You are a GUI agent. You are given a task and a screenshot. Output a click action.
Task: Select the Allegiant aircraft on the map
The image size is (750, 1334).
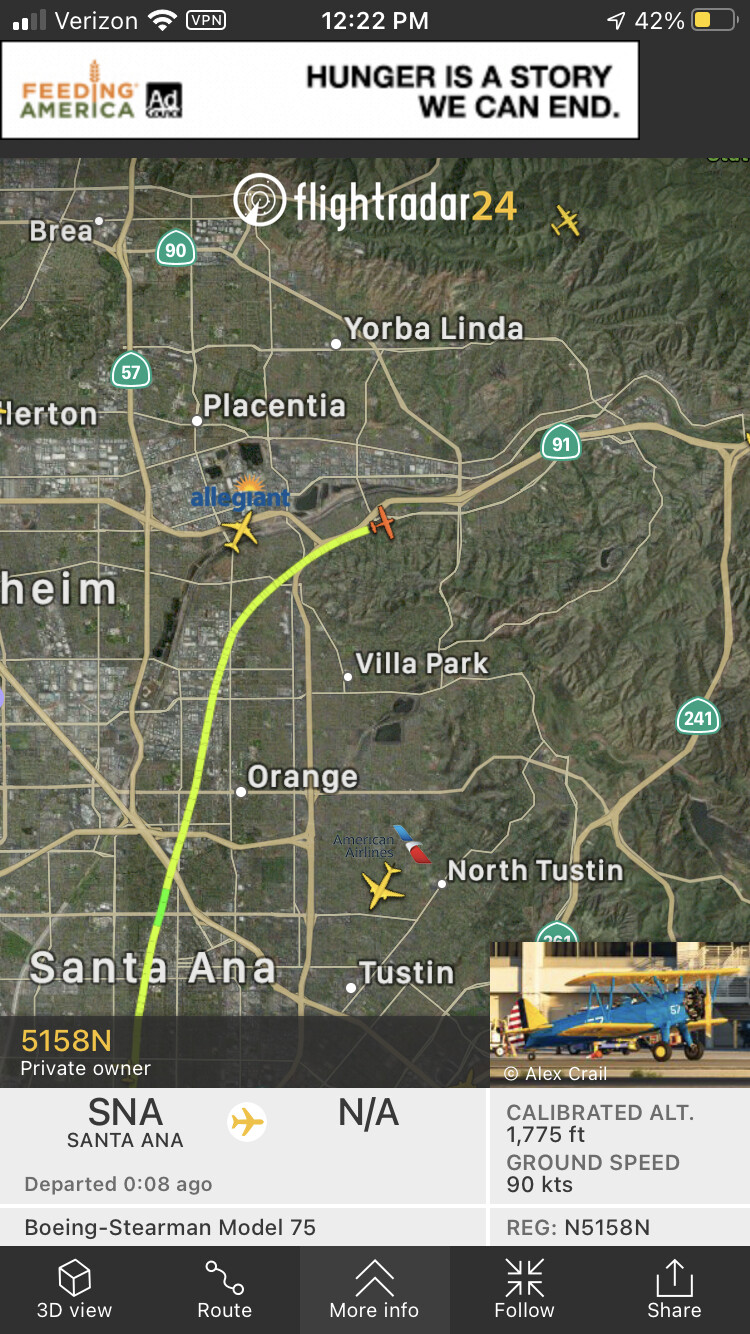(x=240, y=530)
